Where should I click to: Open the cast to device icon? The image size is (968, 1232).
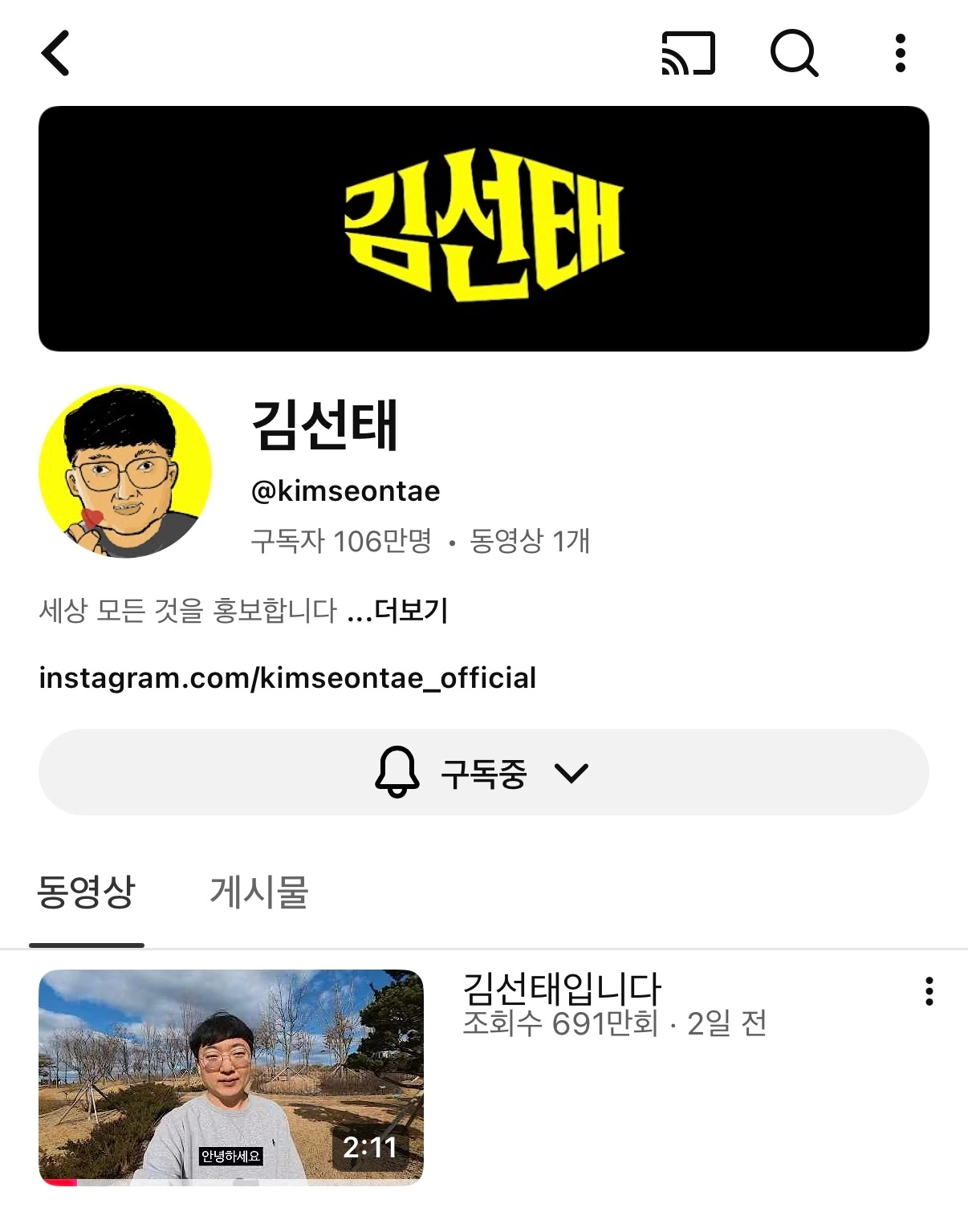point(688,54)
